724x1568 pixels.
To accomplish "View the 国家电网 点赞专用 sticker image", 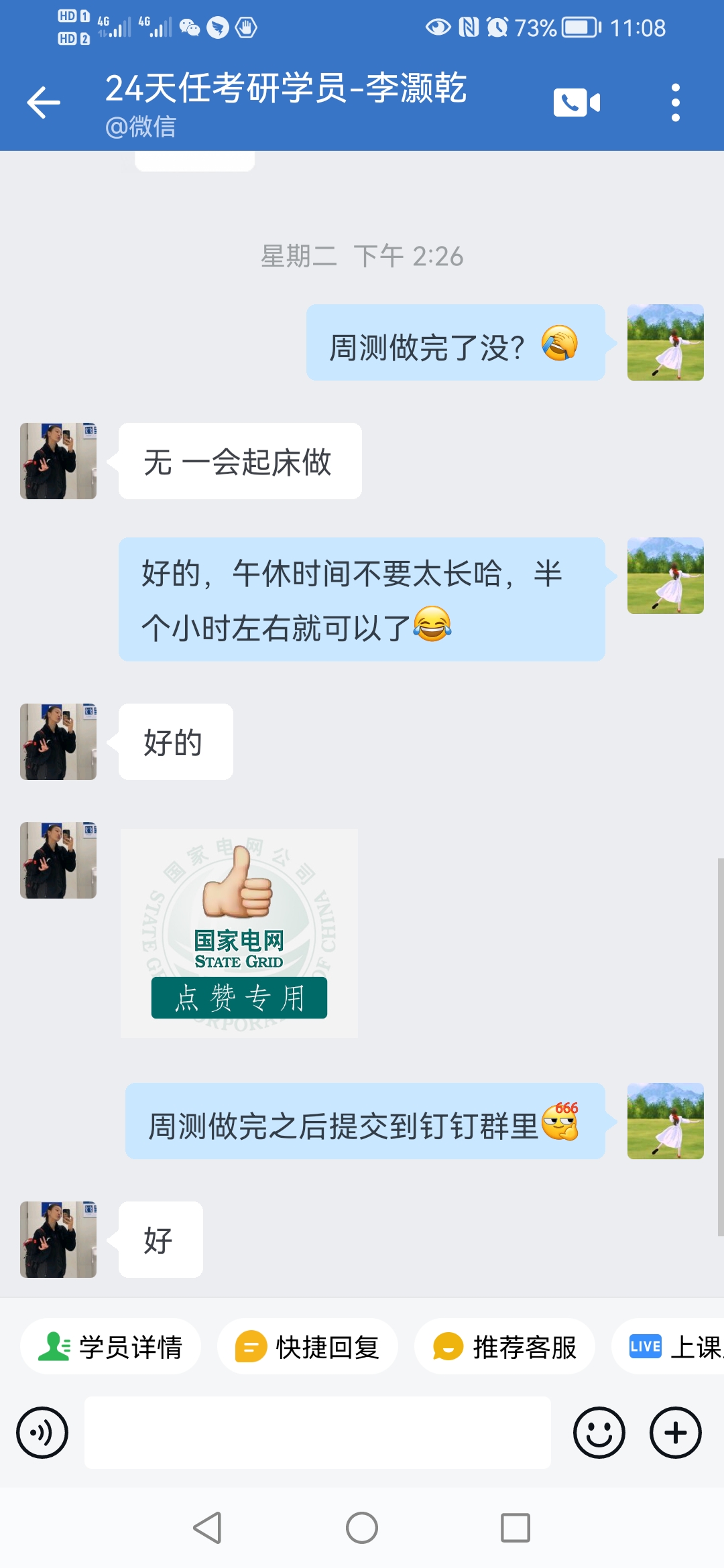I will 239,933.
